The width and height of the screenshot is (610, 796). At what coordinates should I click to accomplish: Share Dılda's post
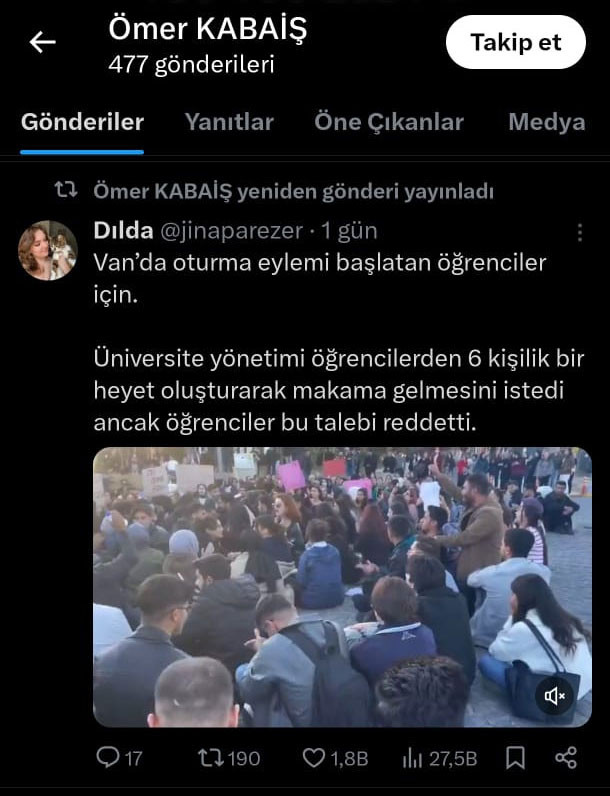point(565,759)
